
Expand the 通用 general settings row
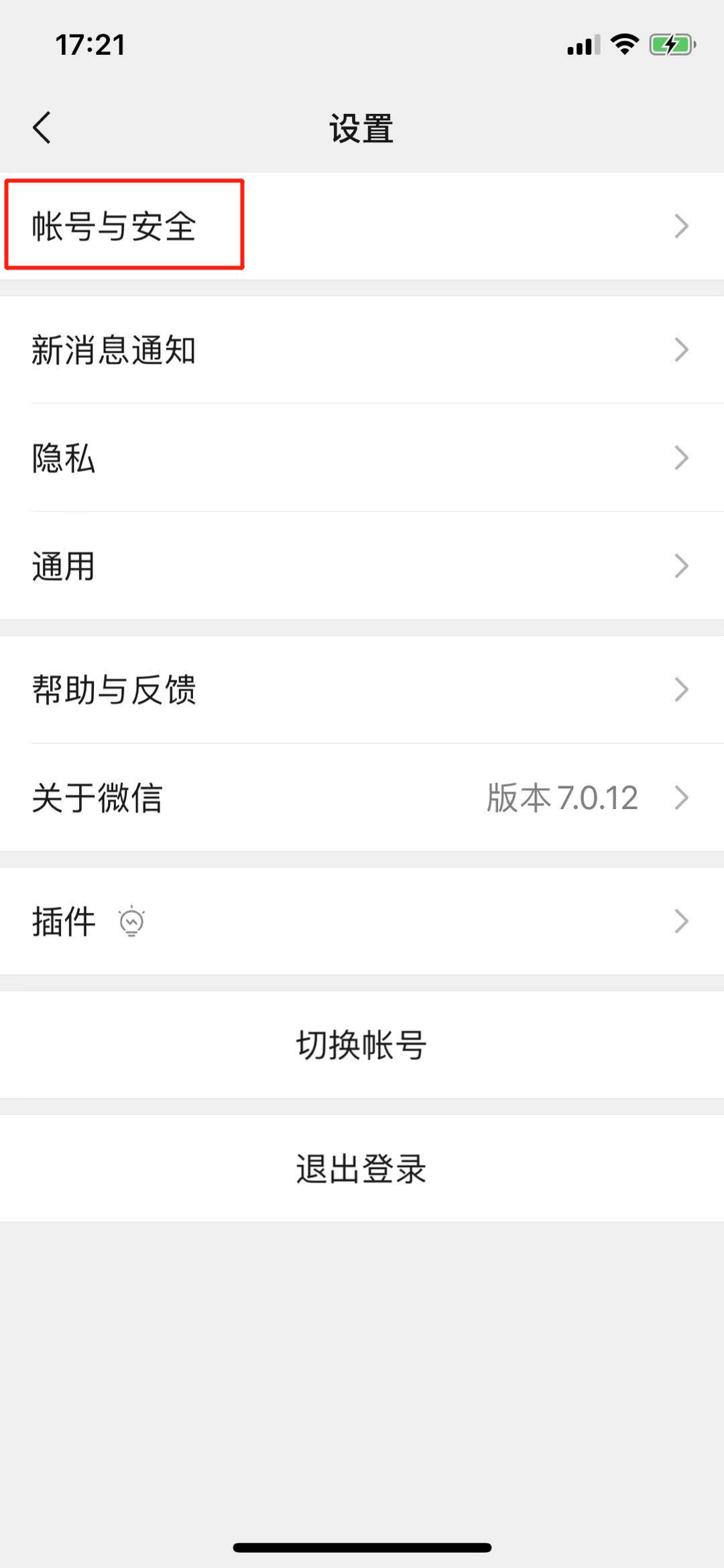(362, 566)
